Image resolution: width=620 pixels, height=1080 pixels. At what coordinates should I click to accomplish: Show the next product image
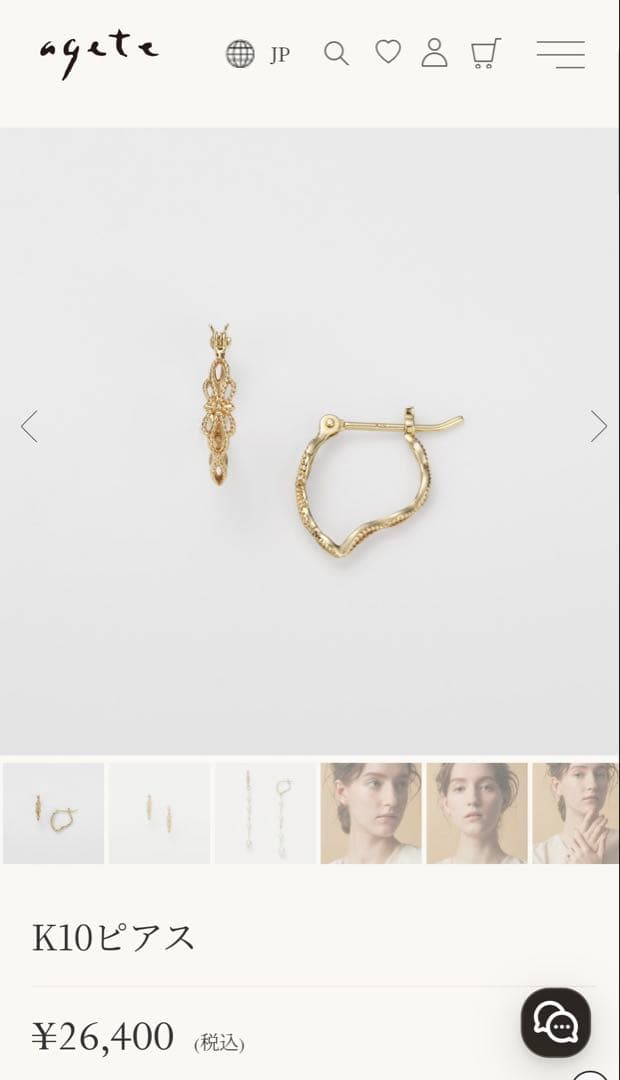598,426
